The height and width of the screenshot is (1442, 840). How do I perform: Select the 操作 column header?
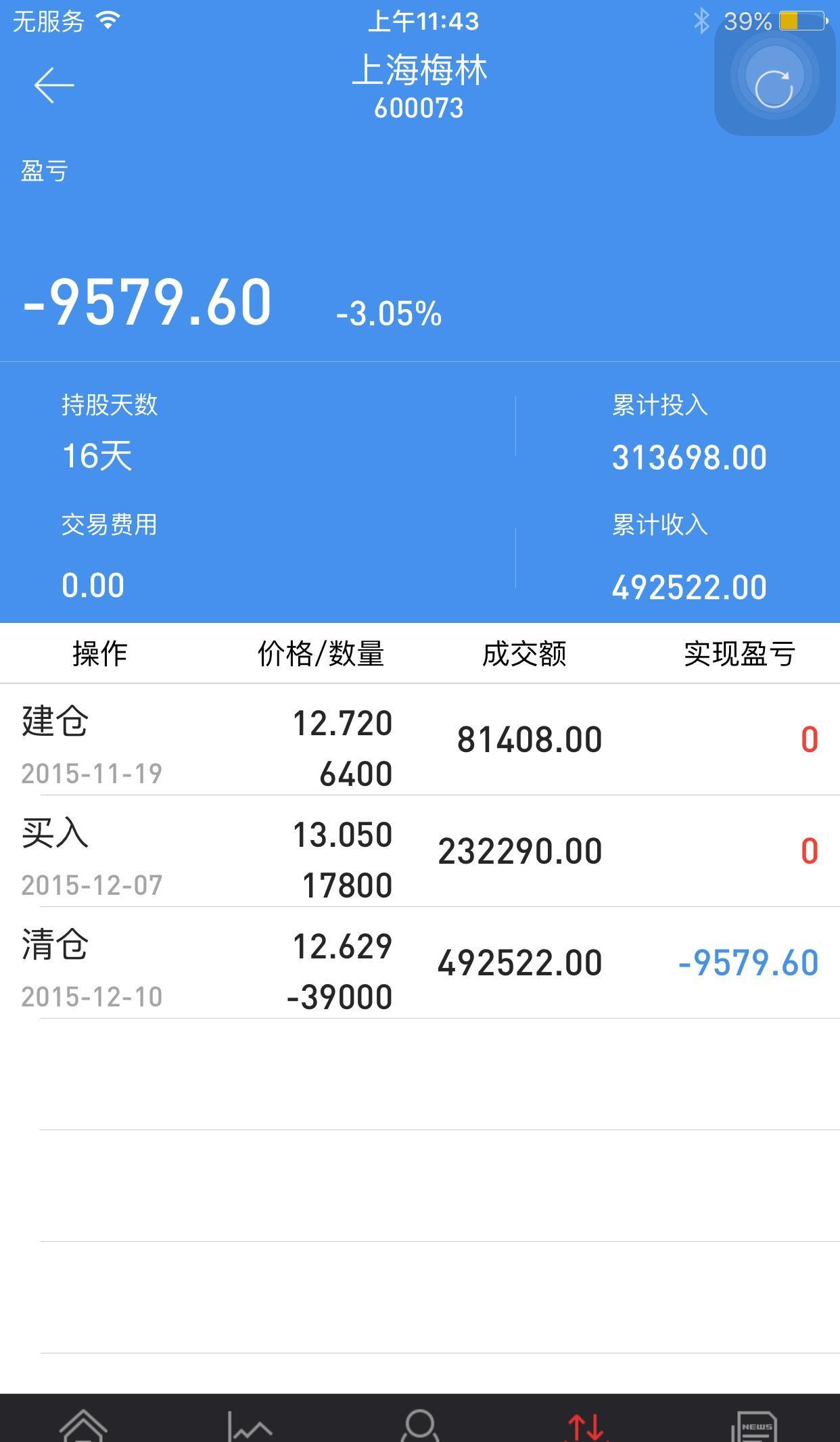[x=100, y=653]
